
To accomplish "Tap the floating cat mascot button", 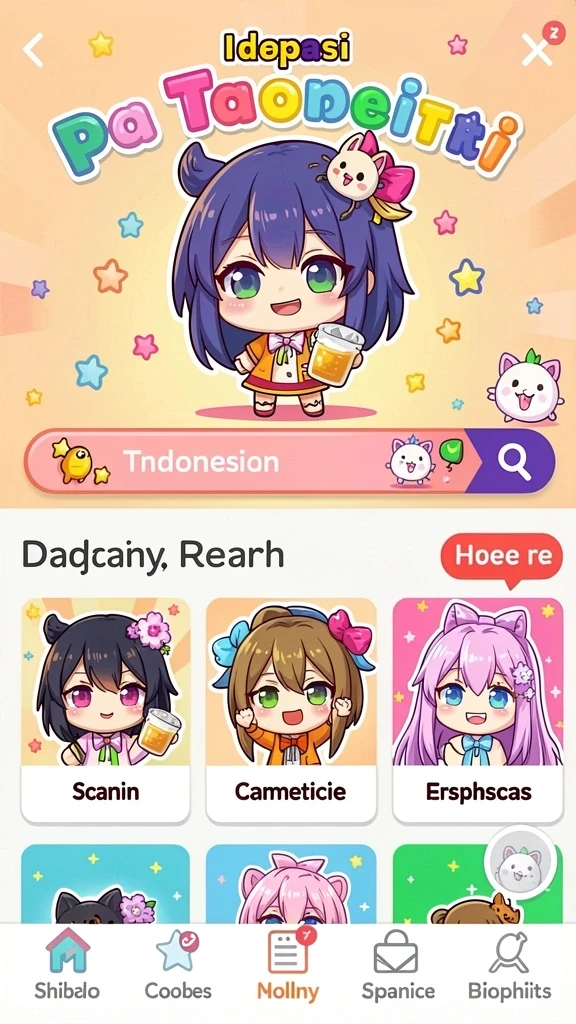I will pos(519,864).
